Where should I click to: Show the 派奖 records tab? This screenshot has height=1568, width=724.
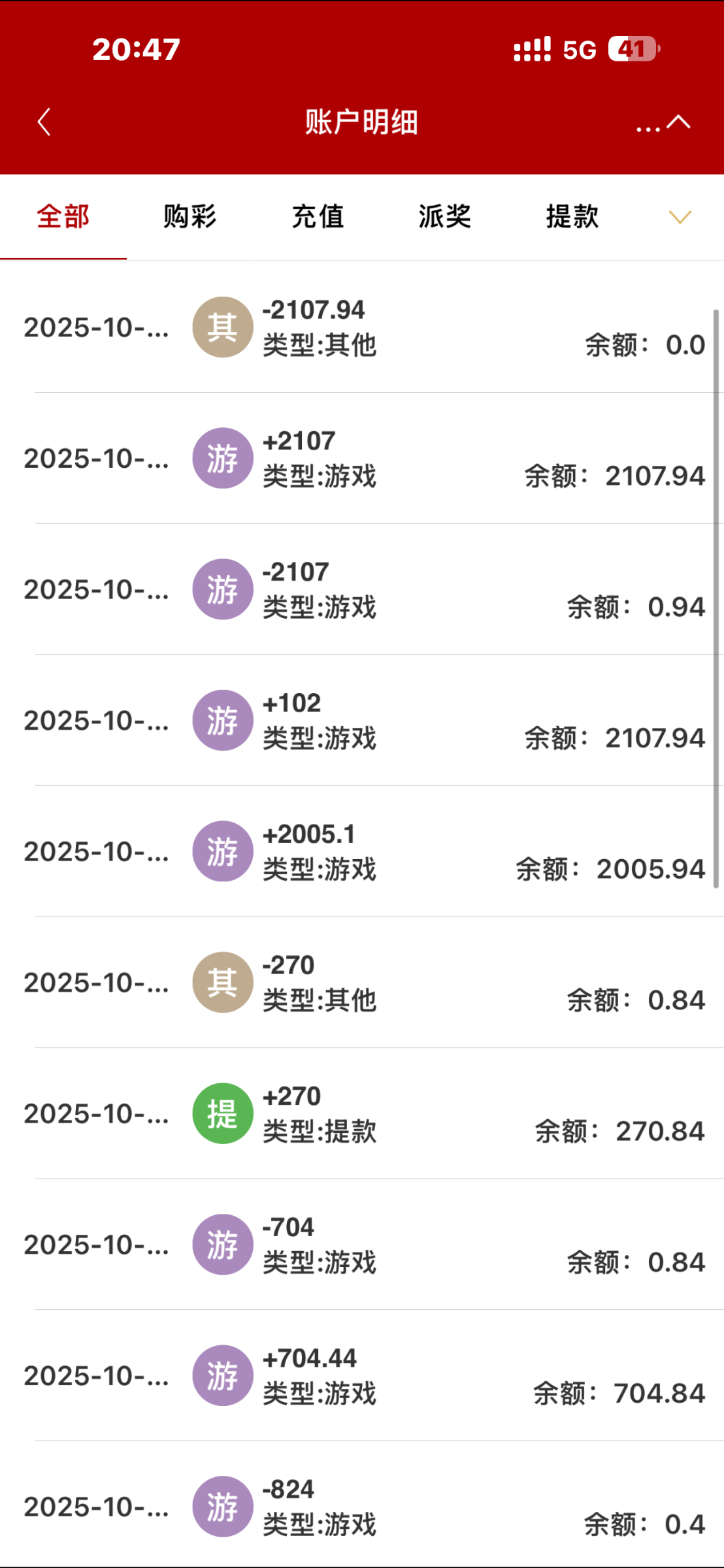[445, 217]
